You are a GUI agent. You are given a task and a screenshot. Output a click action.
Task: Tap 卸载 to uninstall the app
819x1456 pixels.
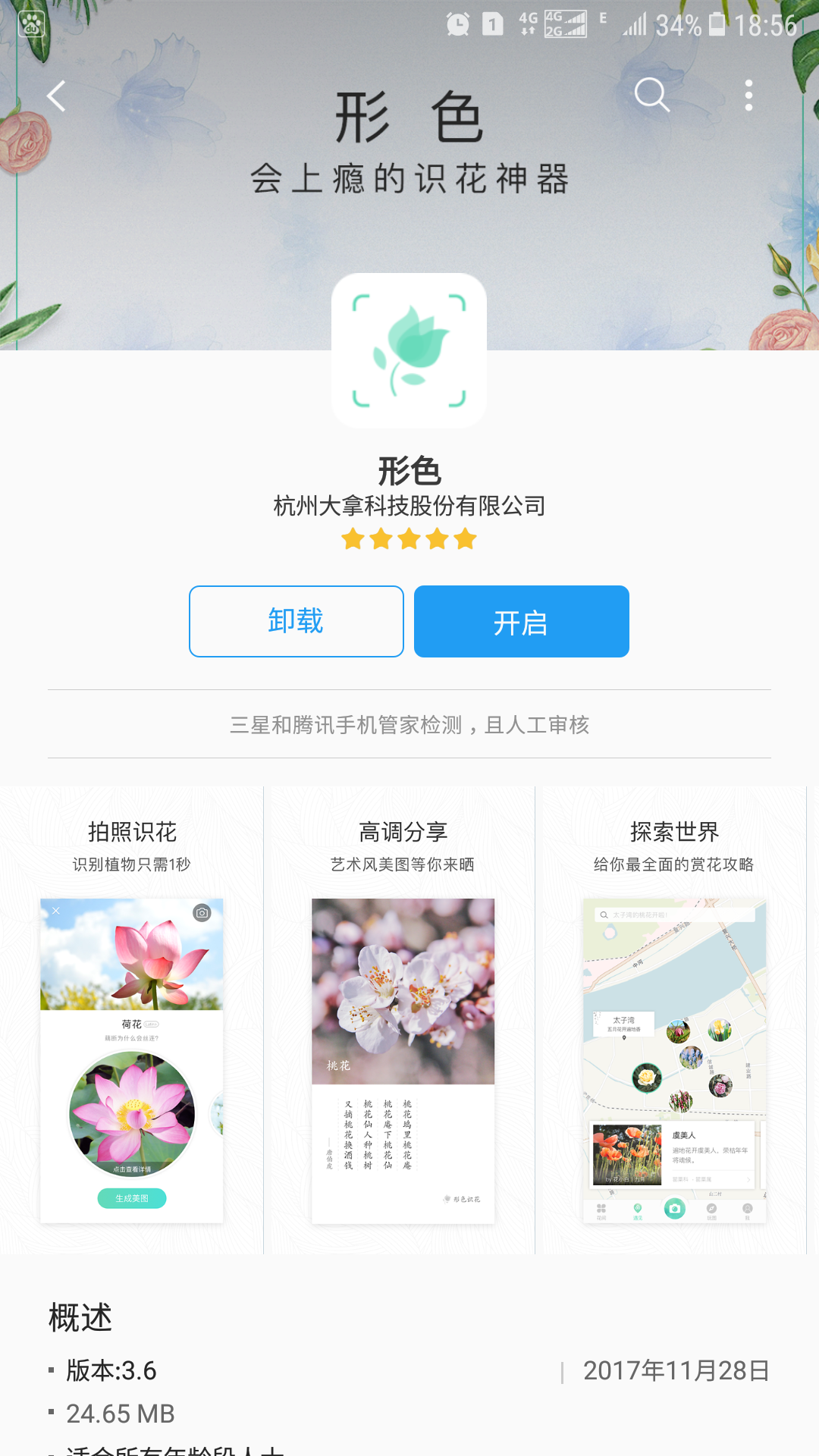coord(297,621)
